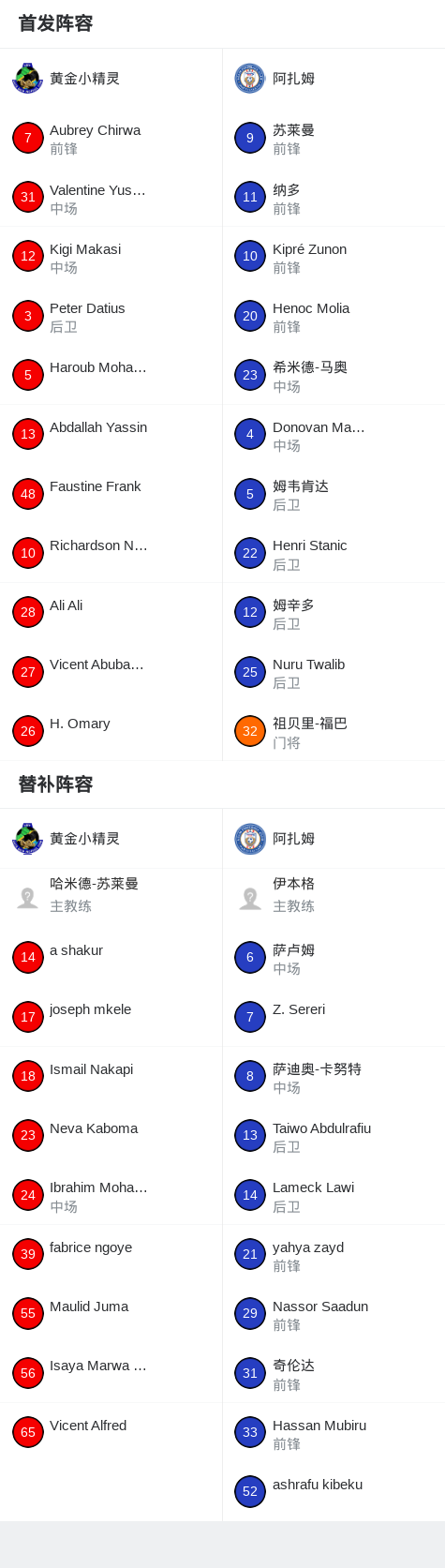Open Kipré Zunon's profile
445x1568 pixels.
click(334, 257)
